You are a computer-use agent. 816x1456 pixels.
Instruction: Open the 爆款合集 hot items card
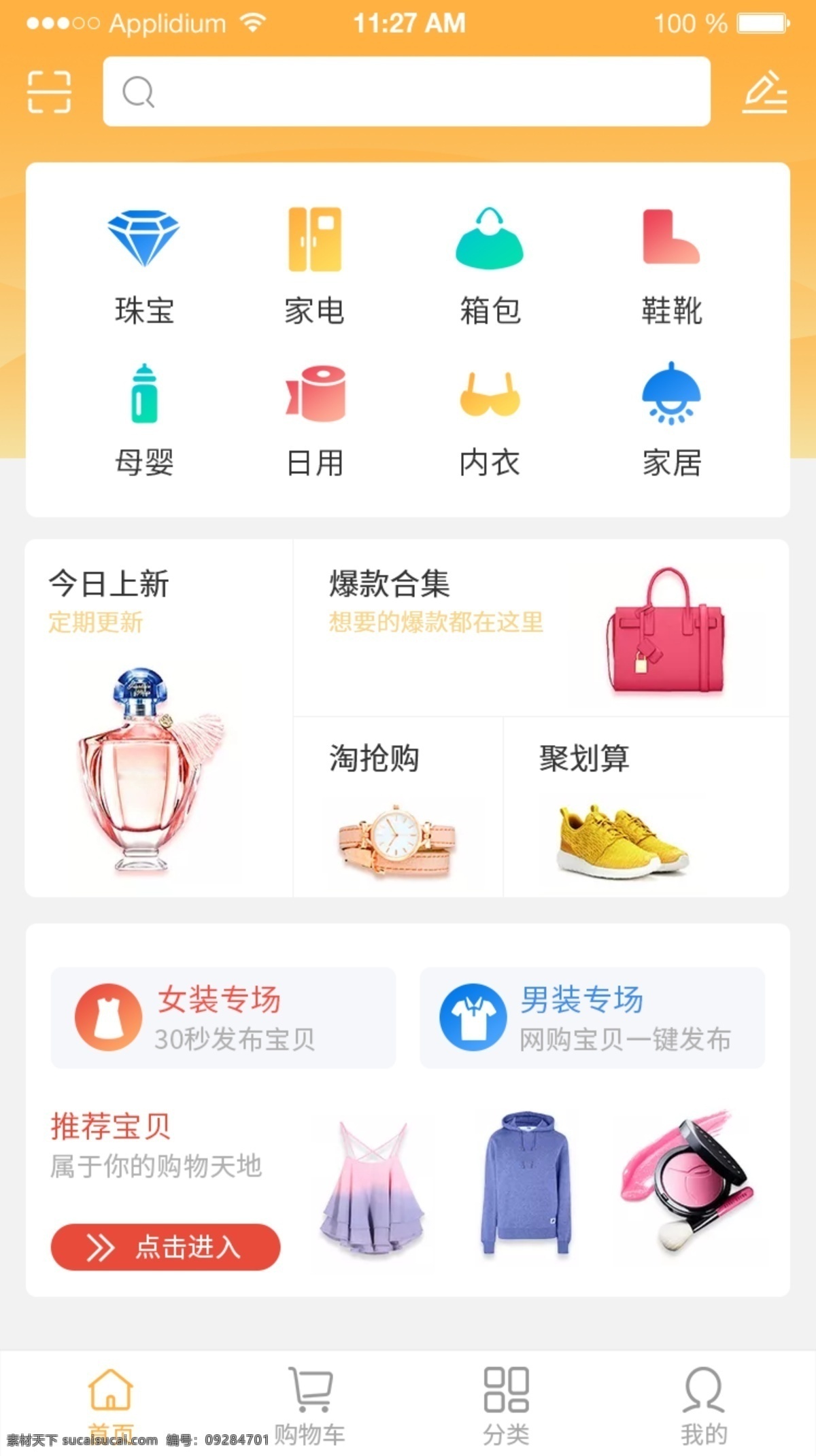tap(541, 628)
